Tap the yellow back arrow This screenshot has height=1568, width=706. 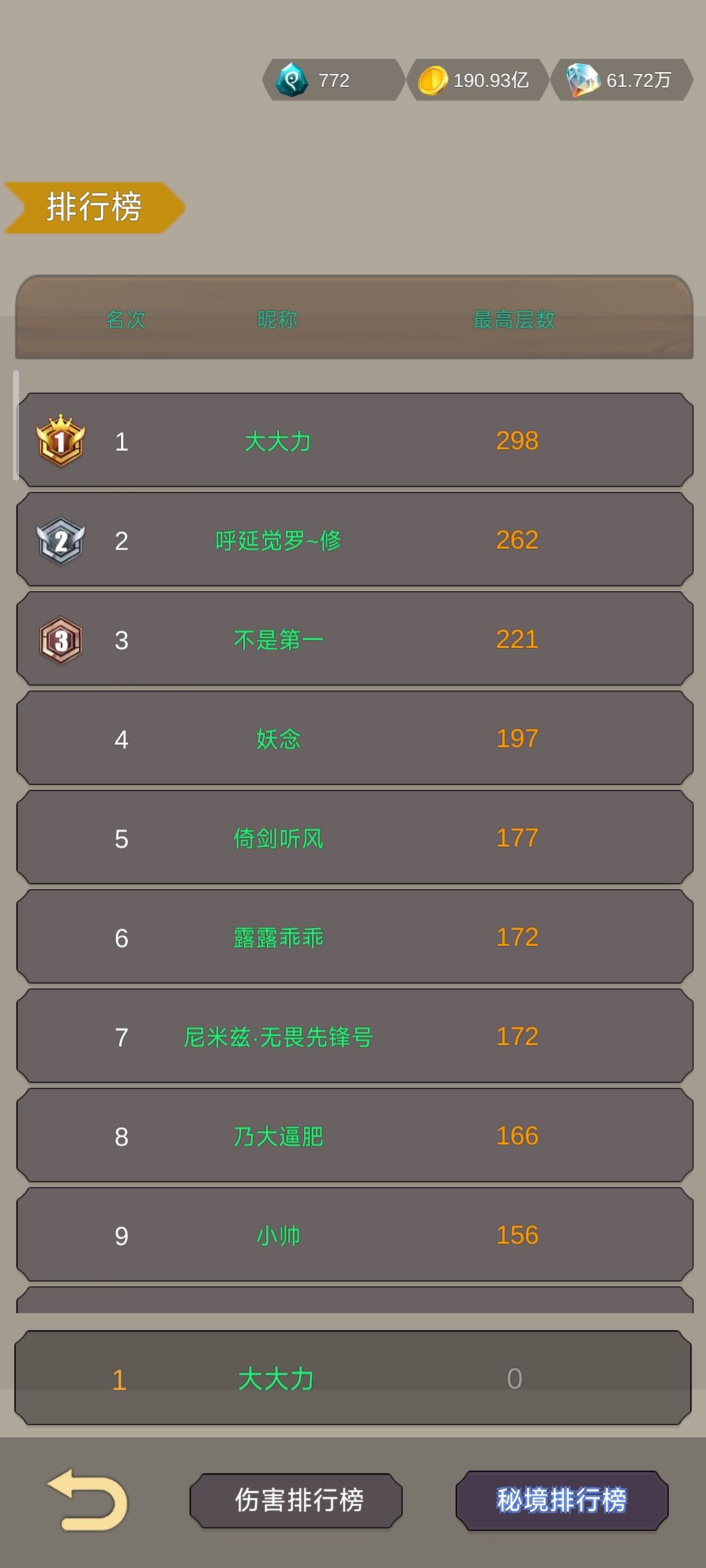[x=88, y=1501]
